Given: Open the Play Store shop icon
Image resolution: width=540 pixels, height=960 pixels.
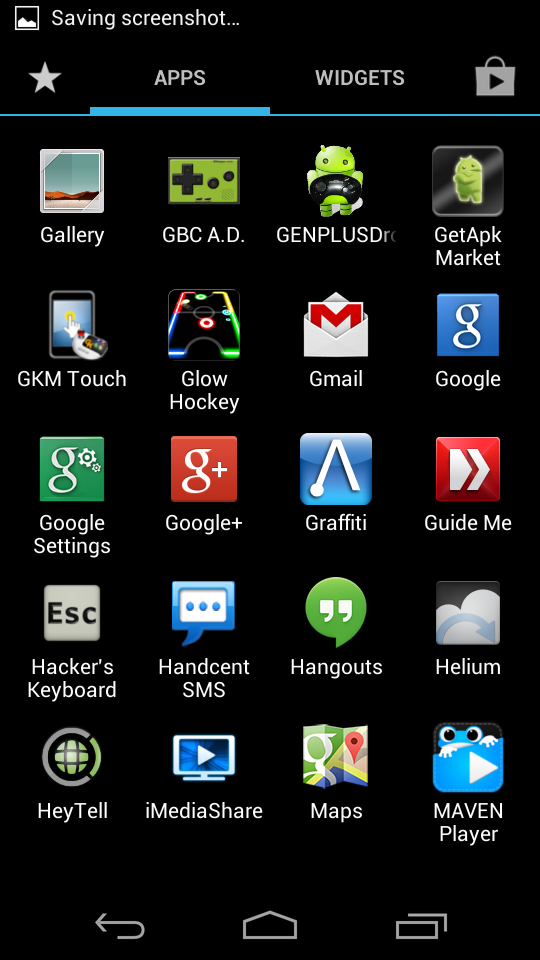Looking at the screenshot, I should pyautogui.click(x=495, y=77).
